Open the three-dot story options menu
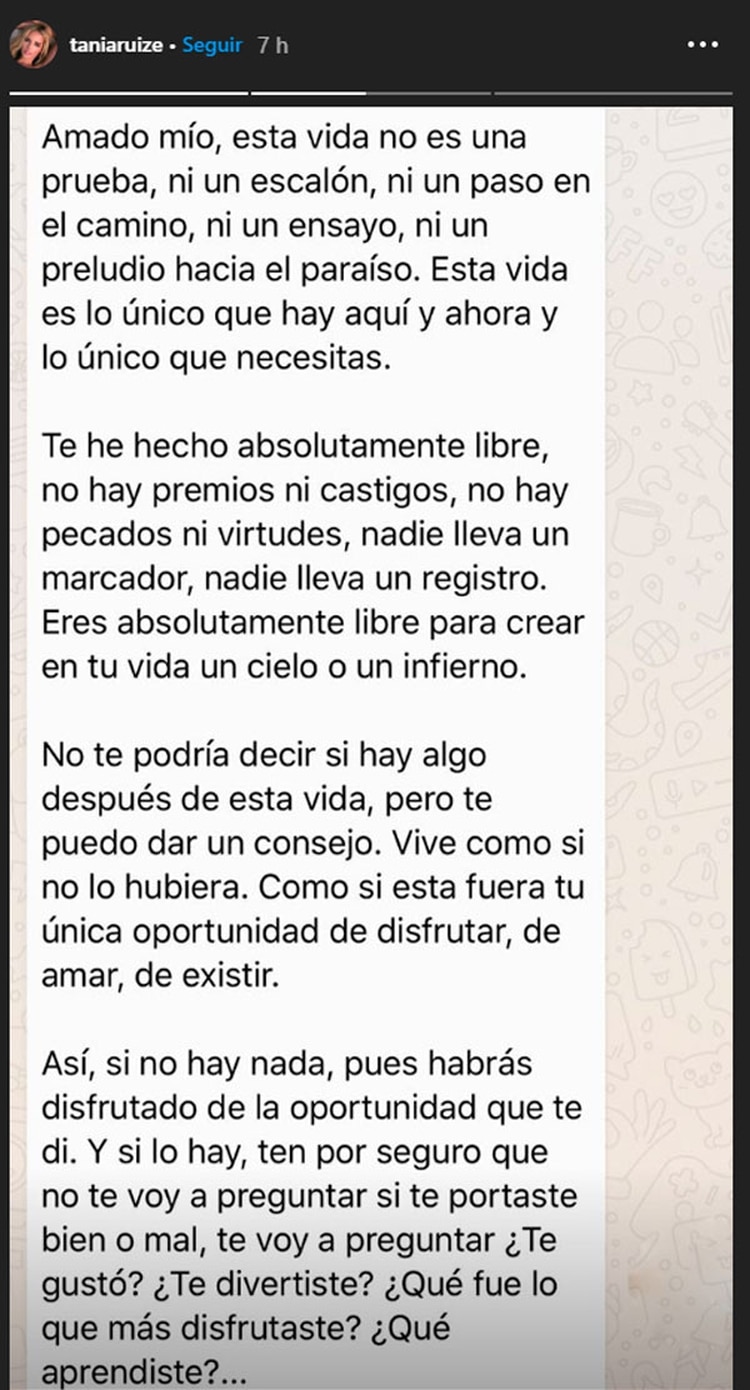 pyautogui.click(x=704, y=46)
